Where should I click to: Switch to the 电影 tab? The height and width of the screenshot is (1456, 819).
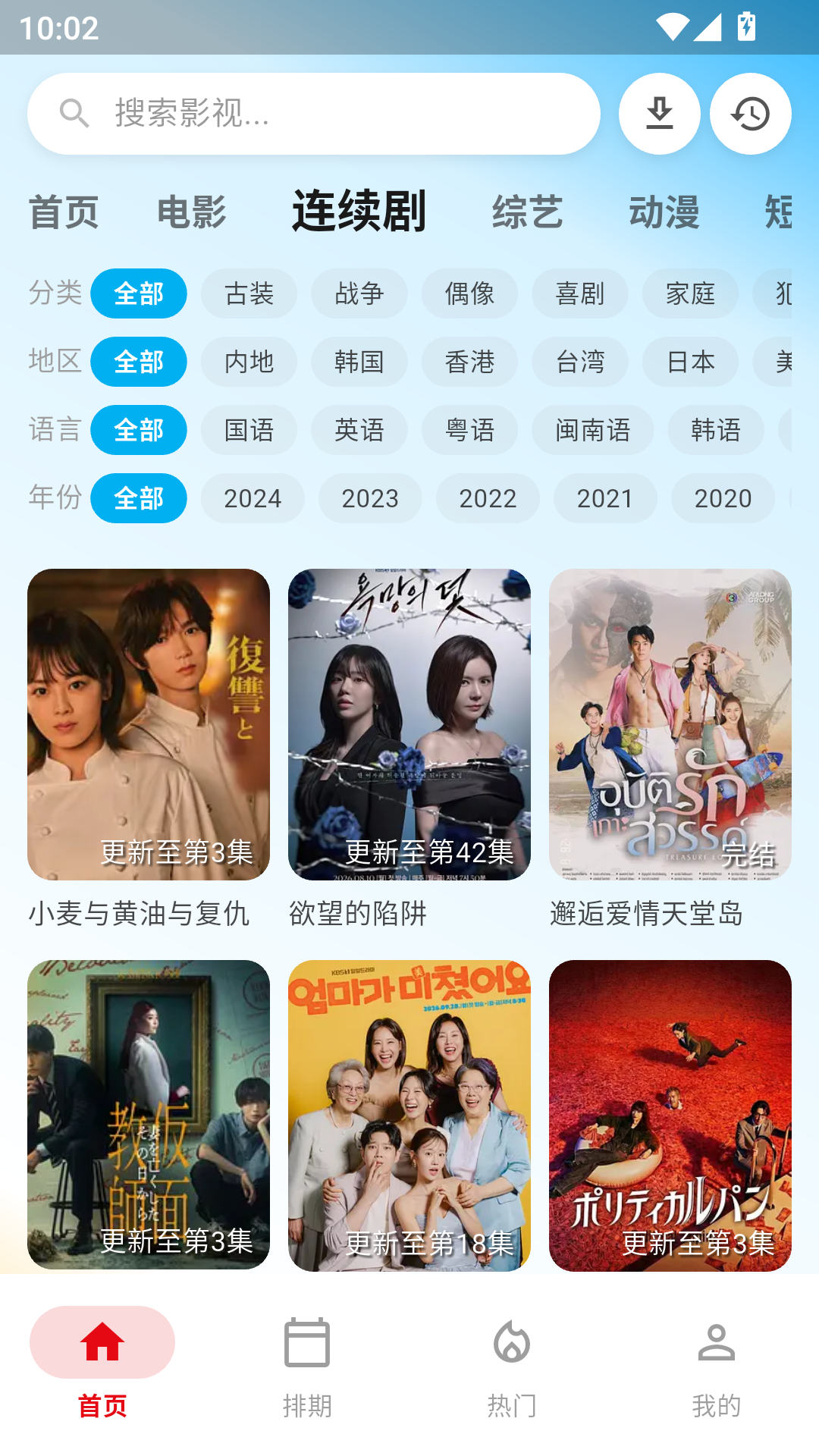click(x=192, y=212)
